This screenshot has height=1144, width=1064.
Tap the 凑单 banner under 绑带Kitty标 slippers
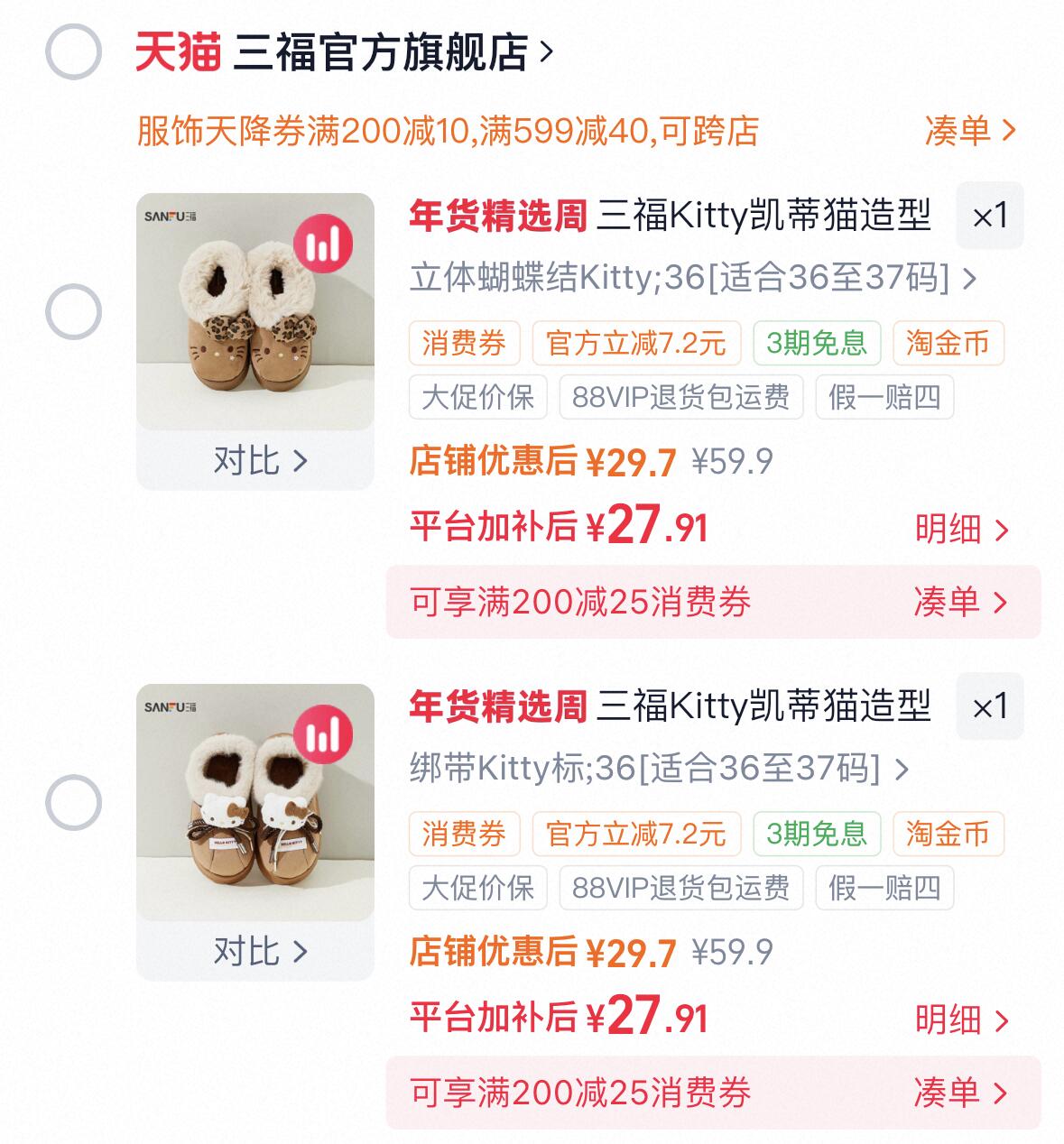pyautogui.click(x=959, y=1093)
